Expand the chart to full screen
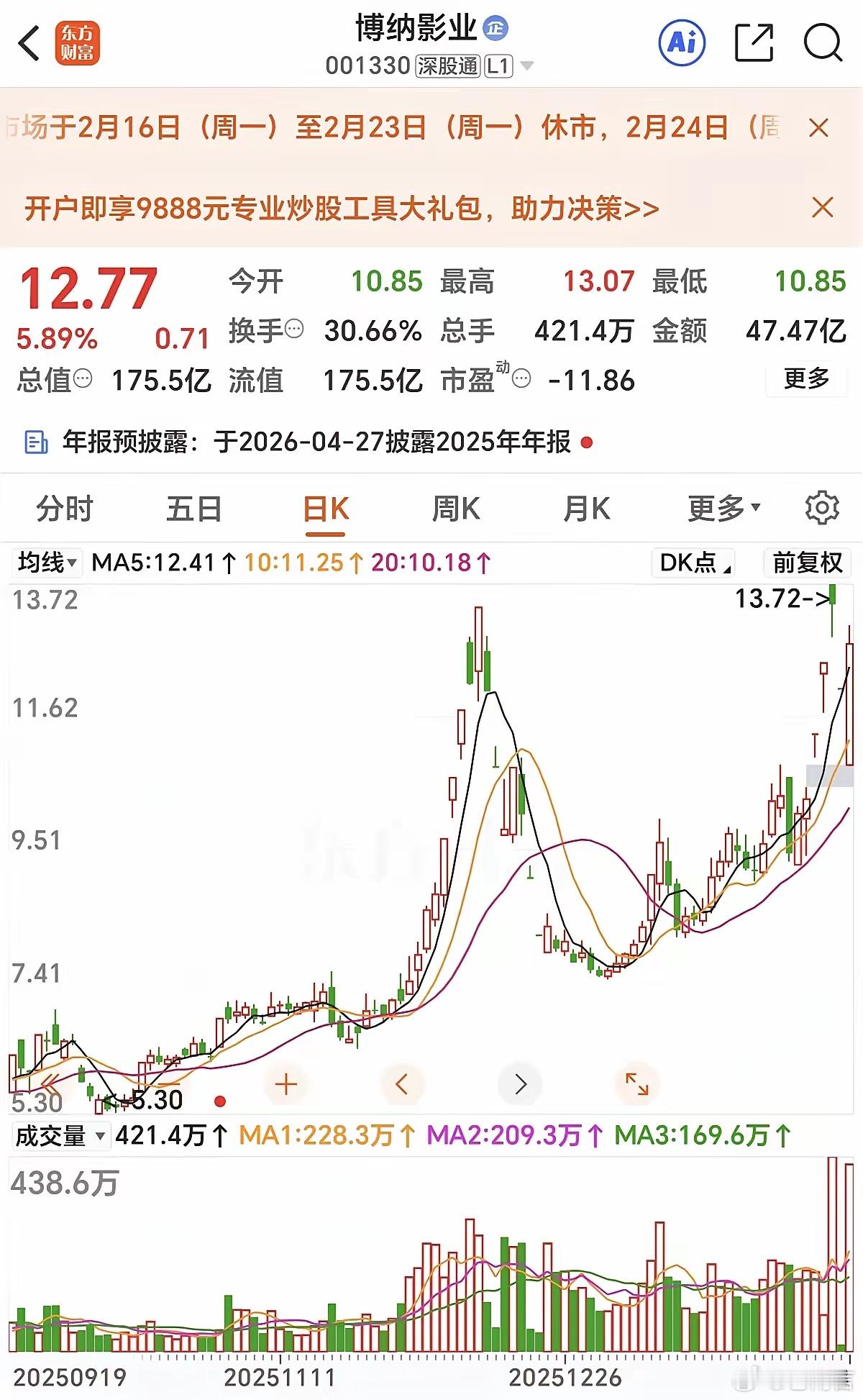 pos(636,1084)
